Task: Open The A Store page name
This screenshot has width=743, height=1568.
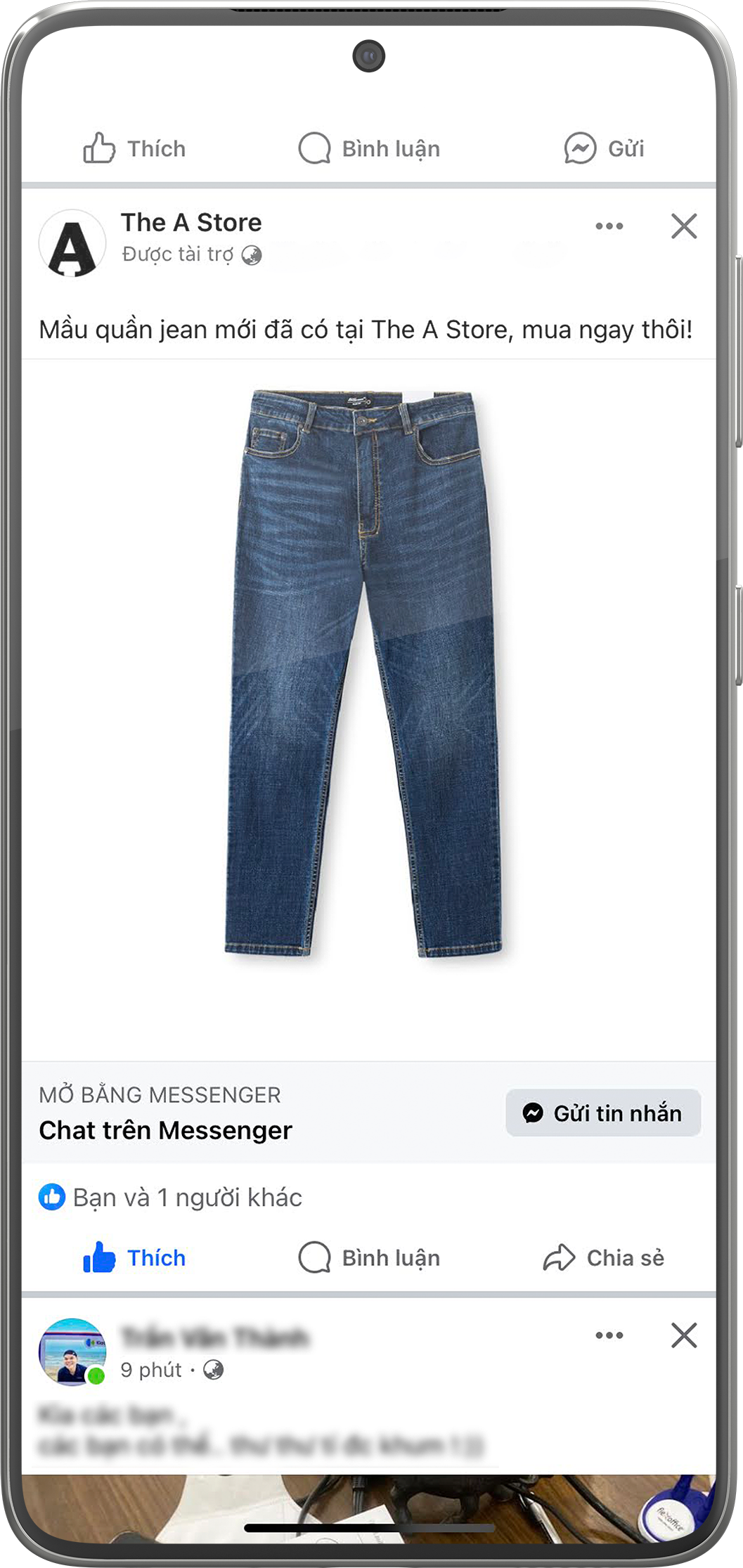Action: coord(191,223)
